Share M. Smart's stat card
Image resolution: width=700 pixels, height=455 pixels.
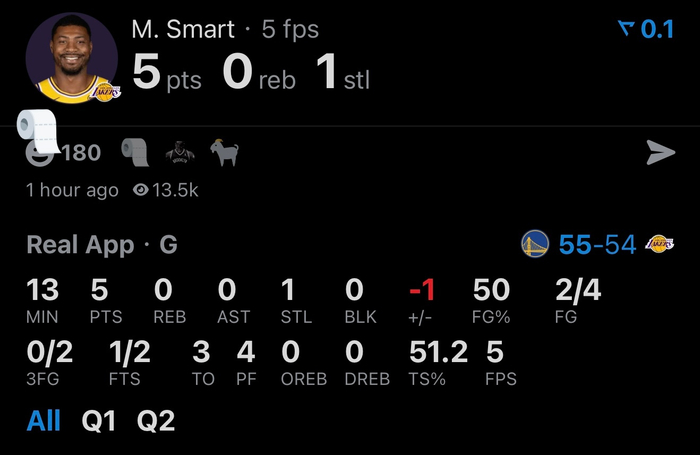[660, 153]
